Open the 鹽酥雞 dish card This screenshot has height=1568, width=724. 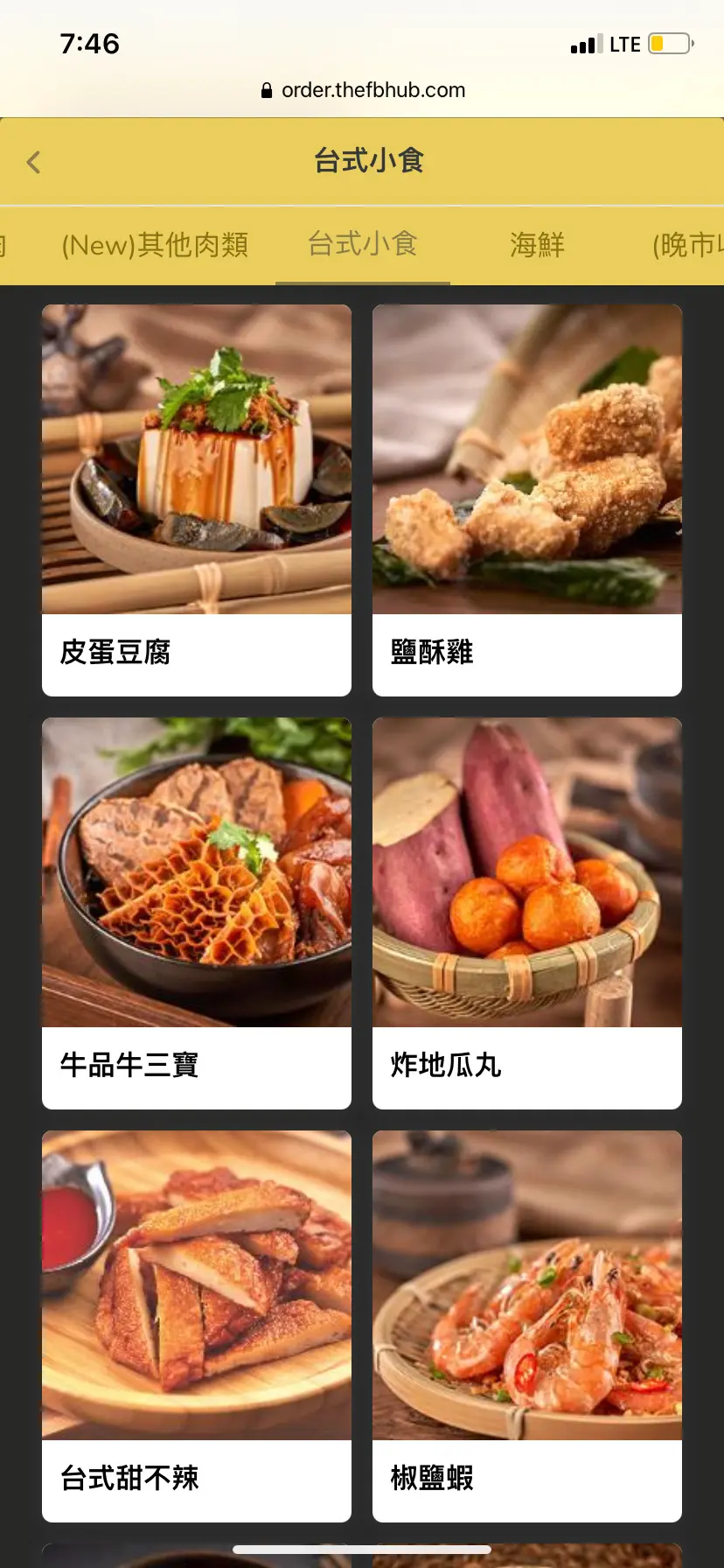click(527, 500)
